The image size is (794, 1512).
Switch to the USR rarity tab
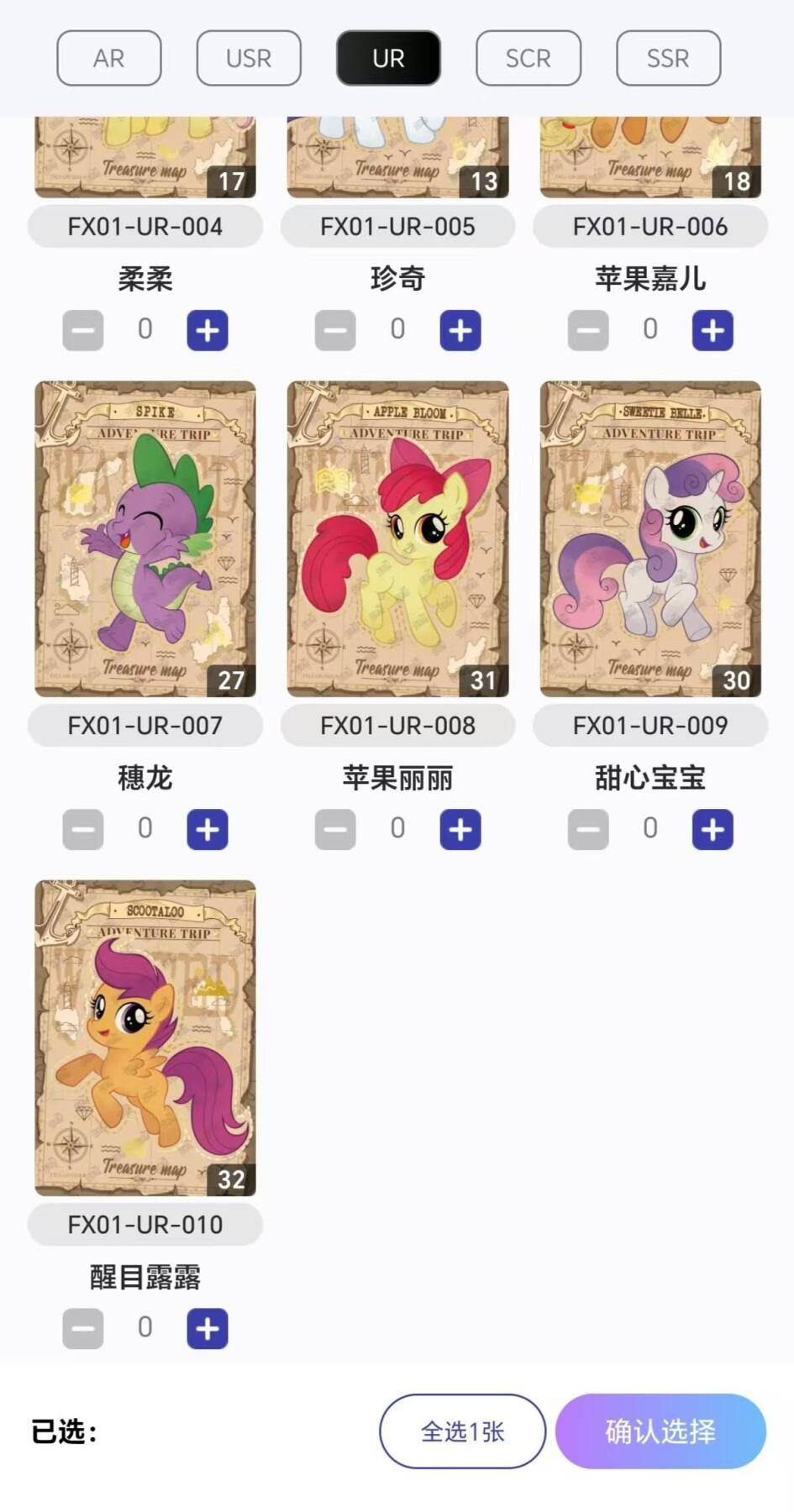[x=249, y=58]
